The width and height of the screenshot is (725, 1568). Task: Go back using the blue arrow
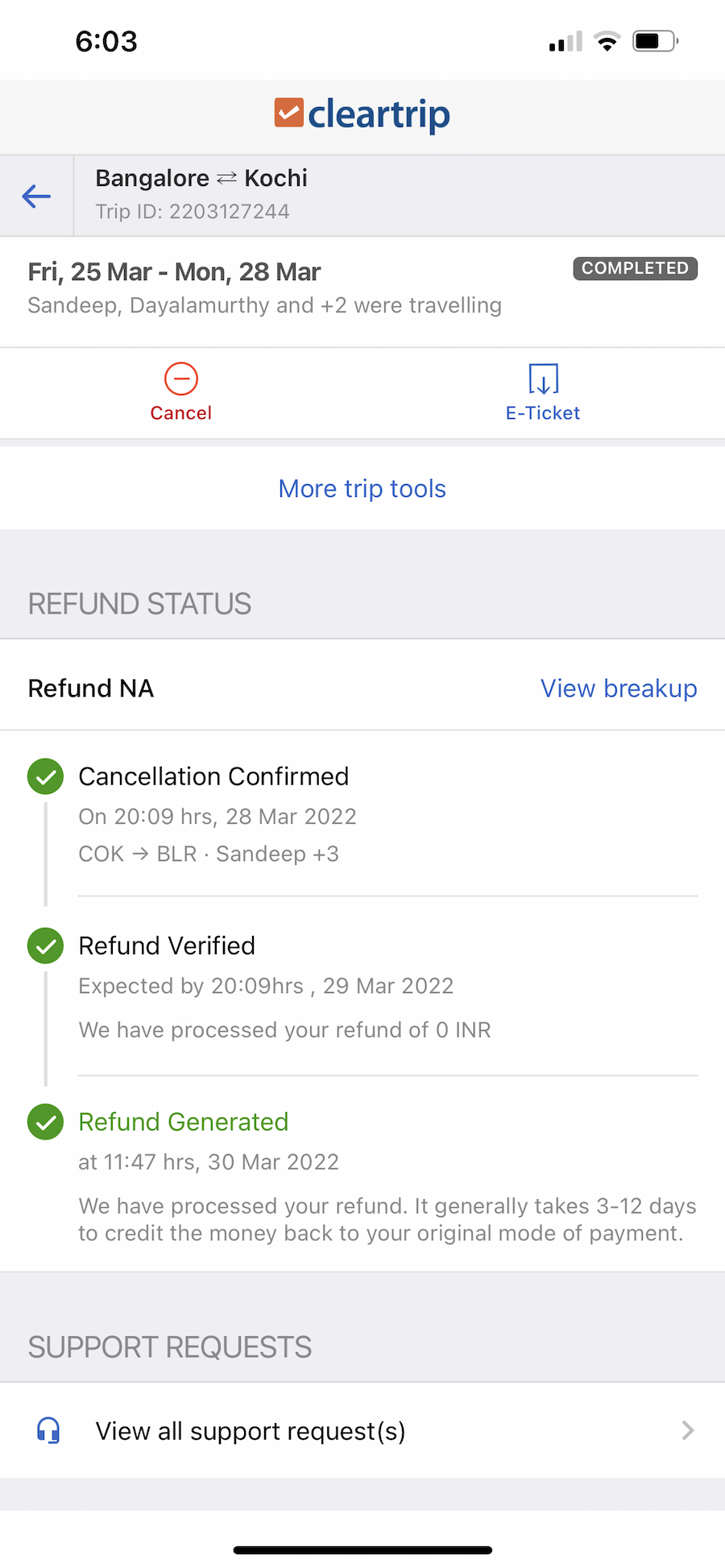click(x=36, y=196)
